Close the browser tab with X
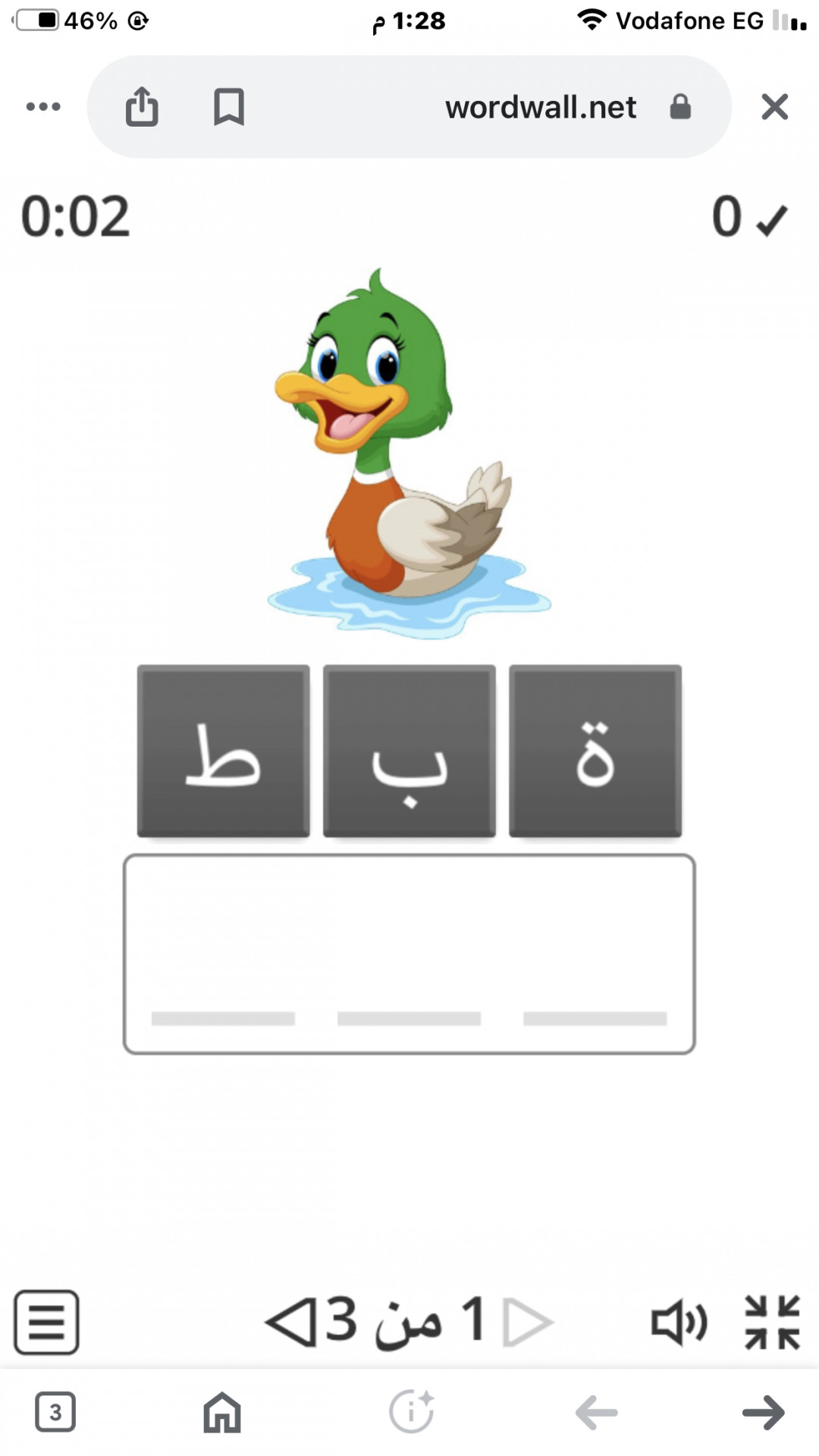 (774, 107)
